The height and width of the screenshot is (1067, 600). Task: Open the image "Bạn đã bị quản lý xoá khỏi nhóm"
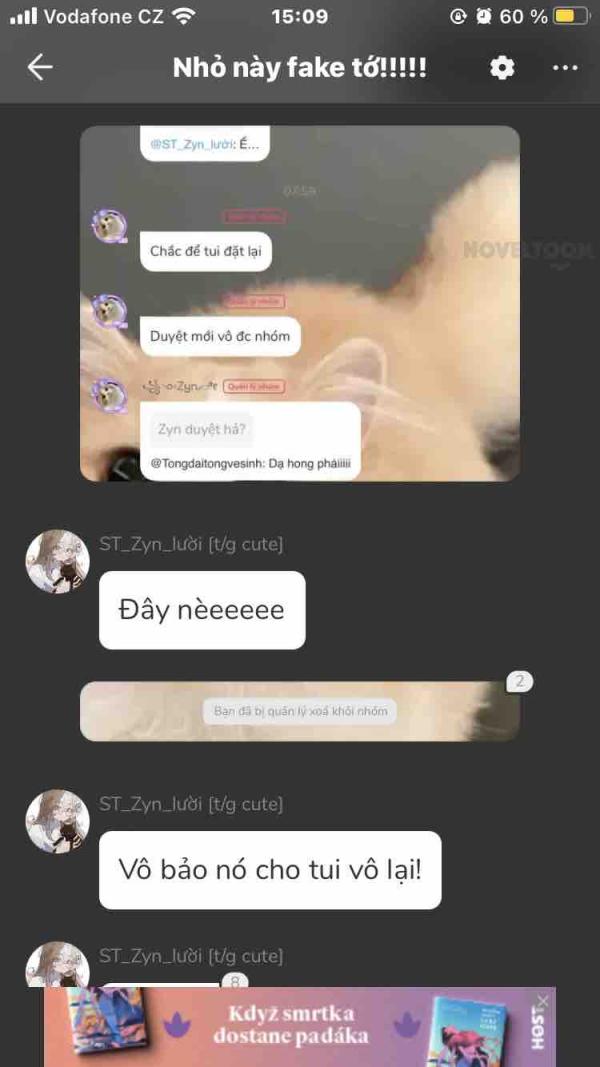point(300,711)
